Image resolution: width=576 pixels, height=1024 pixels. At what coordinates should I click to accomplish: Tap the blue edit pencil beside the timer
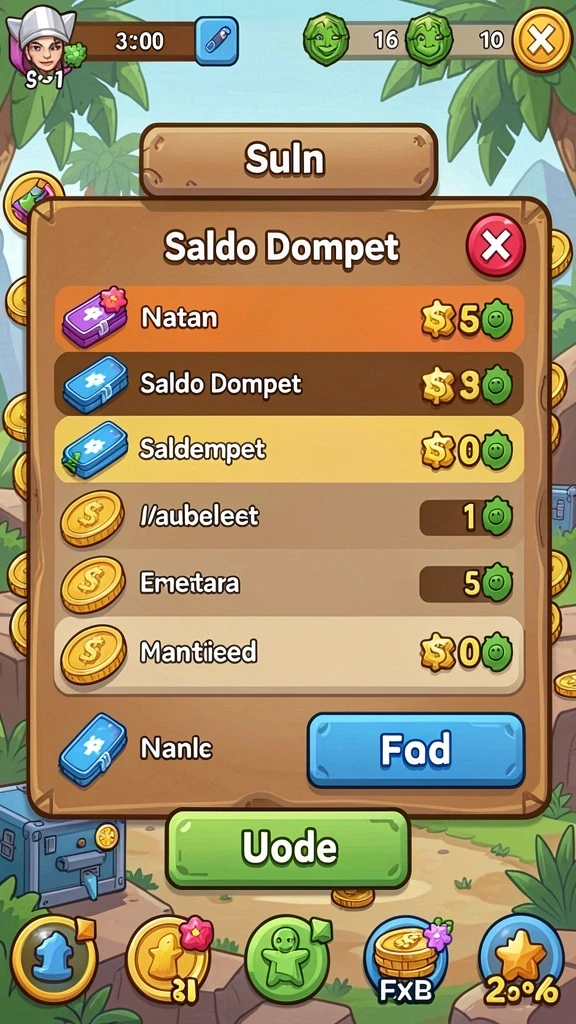(216, 40)
